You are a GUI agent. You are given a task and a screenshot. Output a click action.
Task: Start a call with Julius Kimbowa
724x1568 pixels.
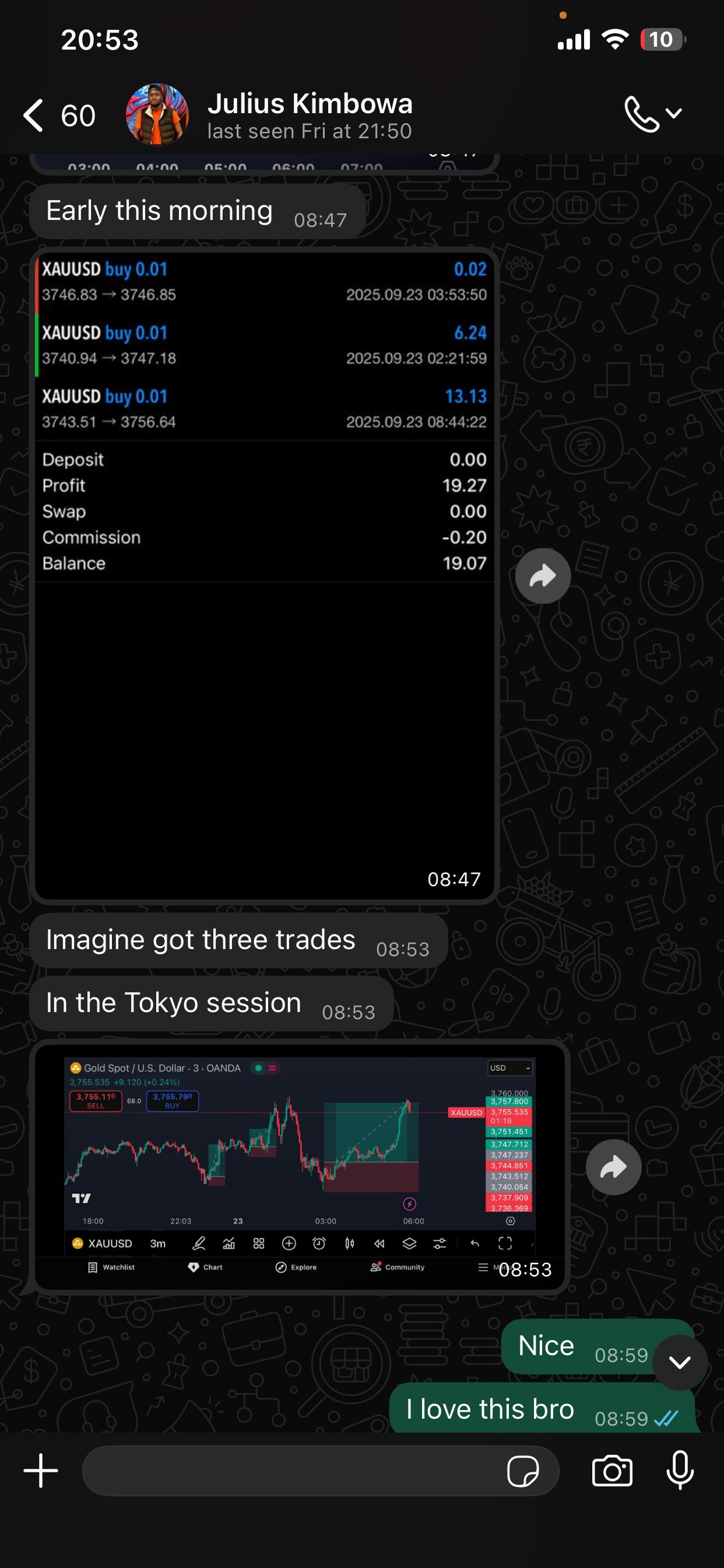[x=642, y=114]
